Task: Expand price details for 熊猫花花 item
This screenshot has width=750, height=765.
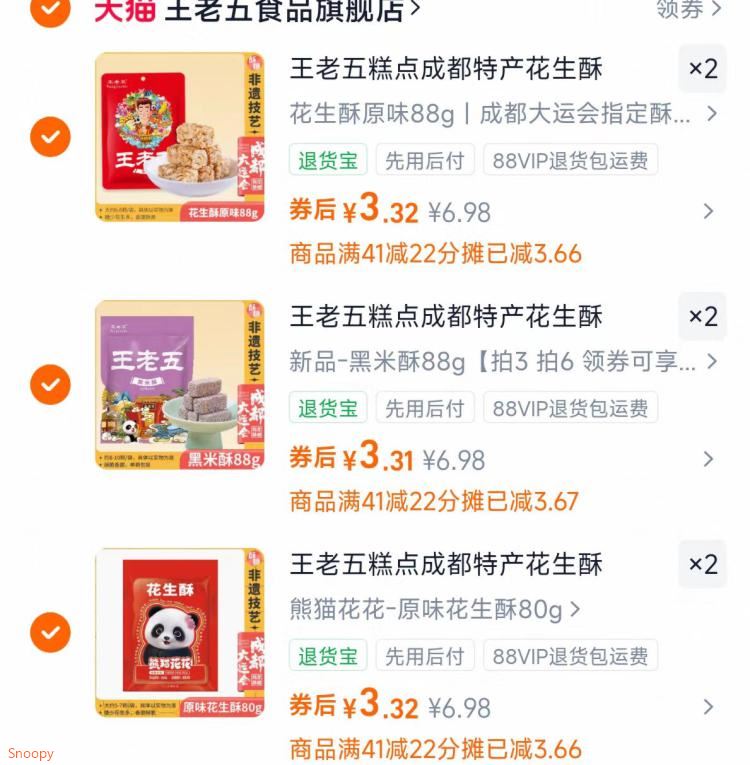Action: (708, 707)
